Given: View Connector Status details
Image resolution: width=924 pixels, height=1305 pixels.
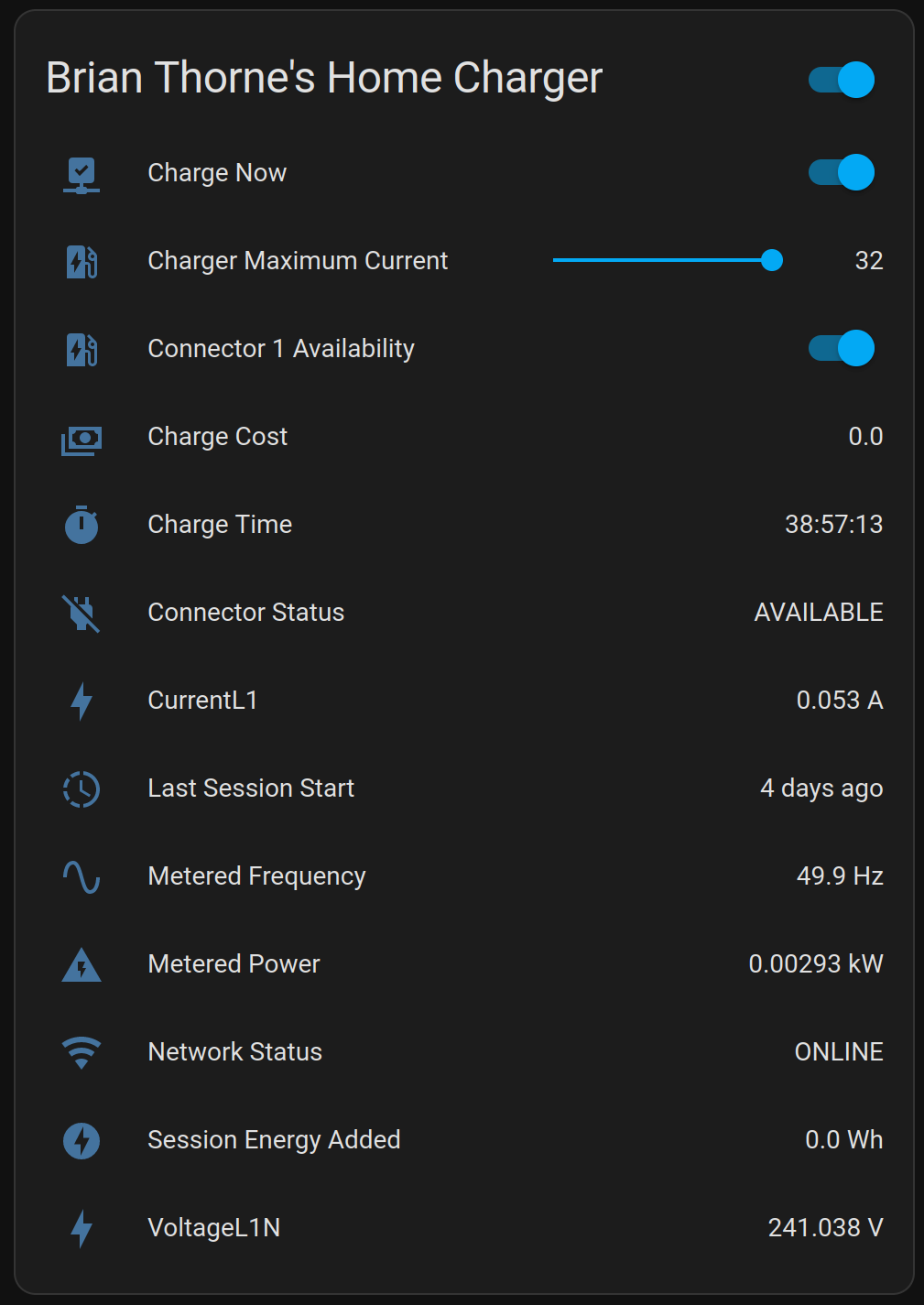Looking at the screenshot, I should pos(245,613).
